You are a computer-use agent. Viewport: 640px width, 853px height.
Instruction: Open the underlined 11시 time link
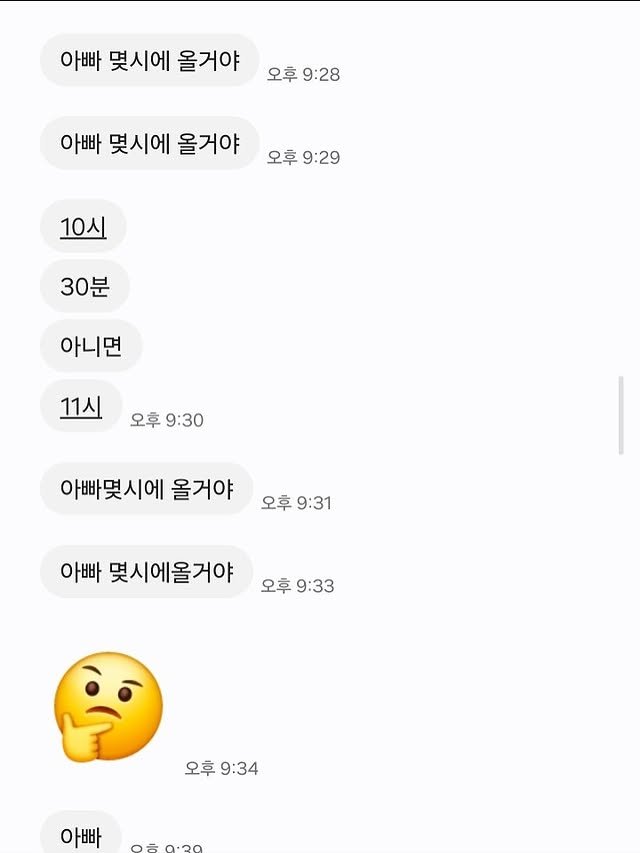tap(81, 406)
